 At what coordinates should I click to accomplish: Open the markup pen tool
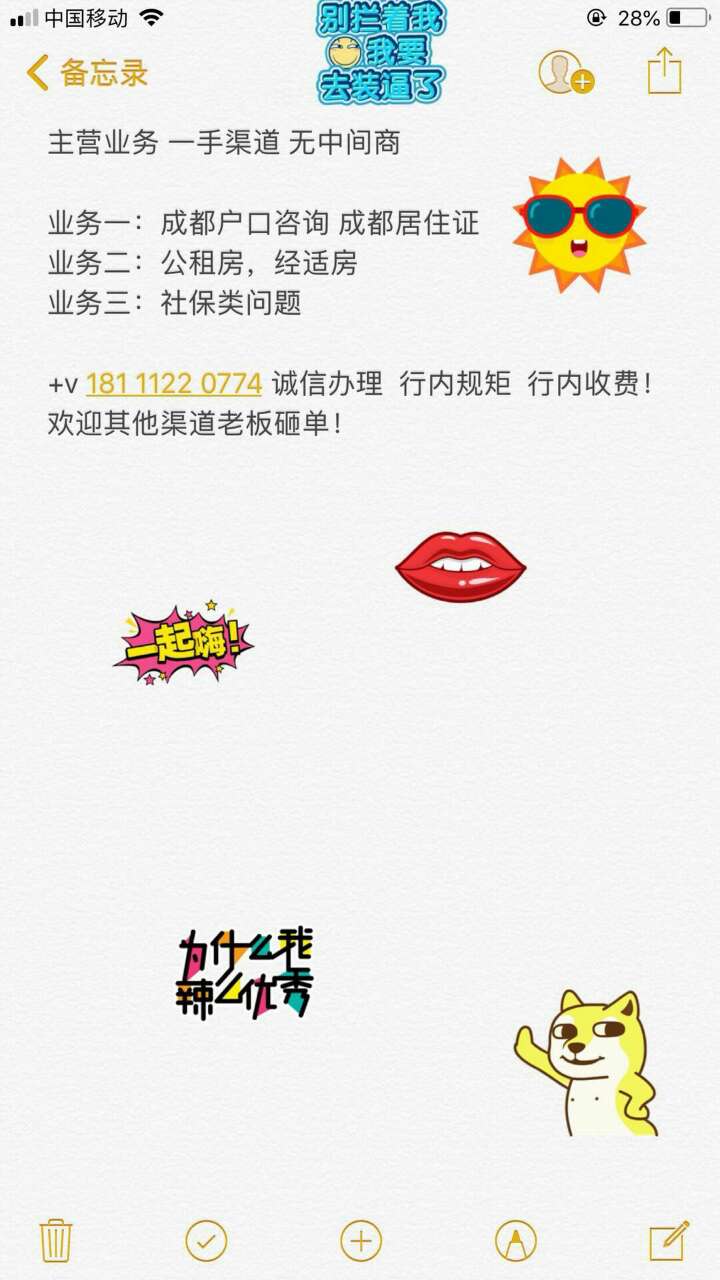coord(515,1241)
